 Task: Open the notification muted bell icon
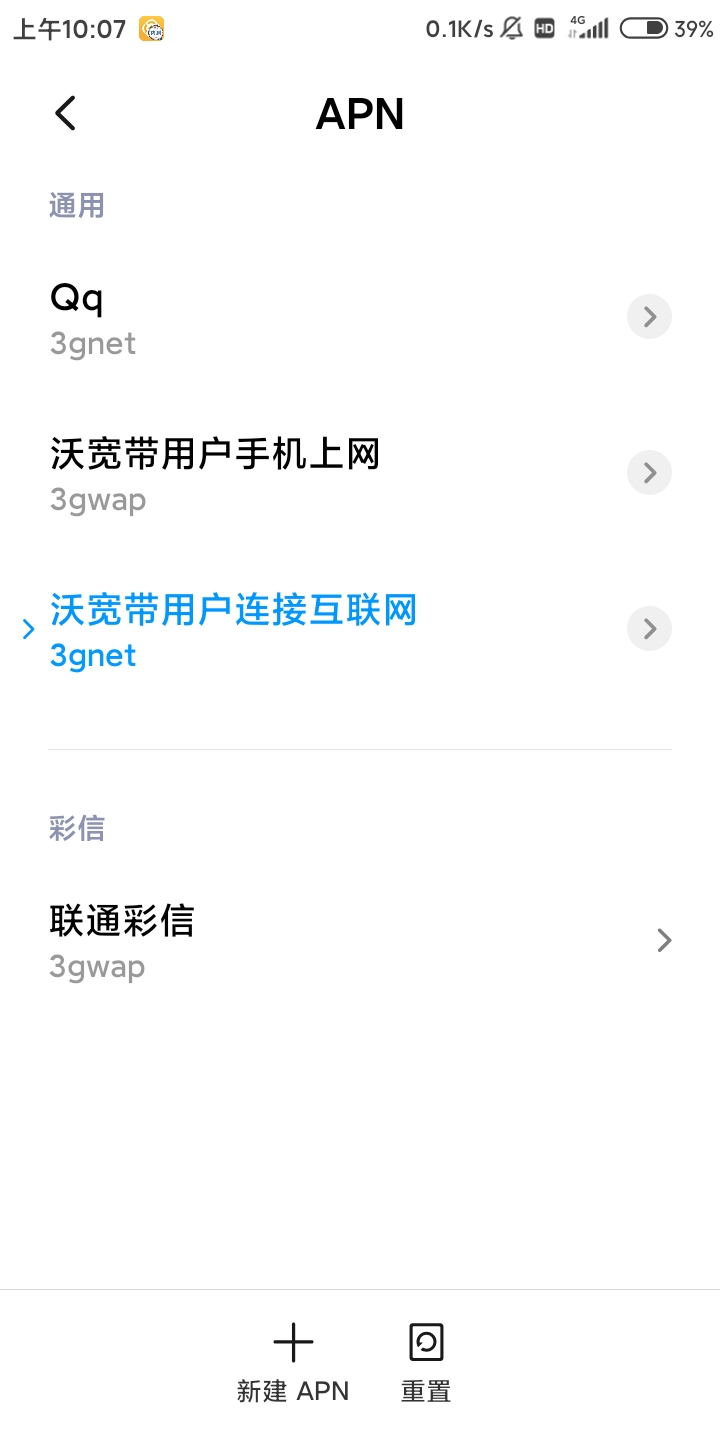(509, 28)
